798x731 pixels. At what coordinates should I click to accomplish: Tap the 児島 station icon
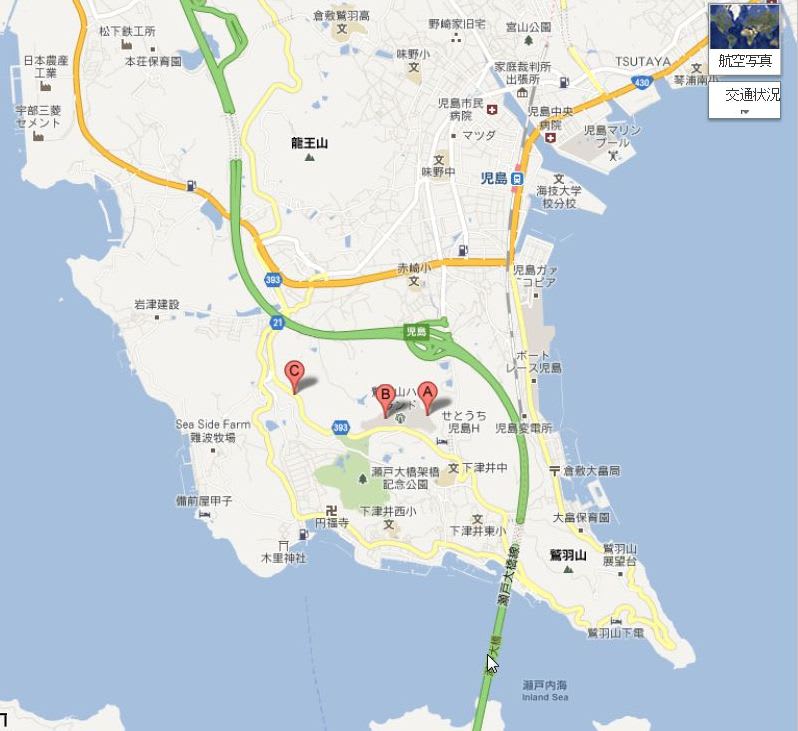coord(517,178)
